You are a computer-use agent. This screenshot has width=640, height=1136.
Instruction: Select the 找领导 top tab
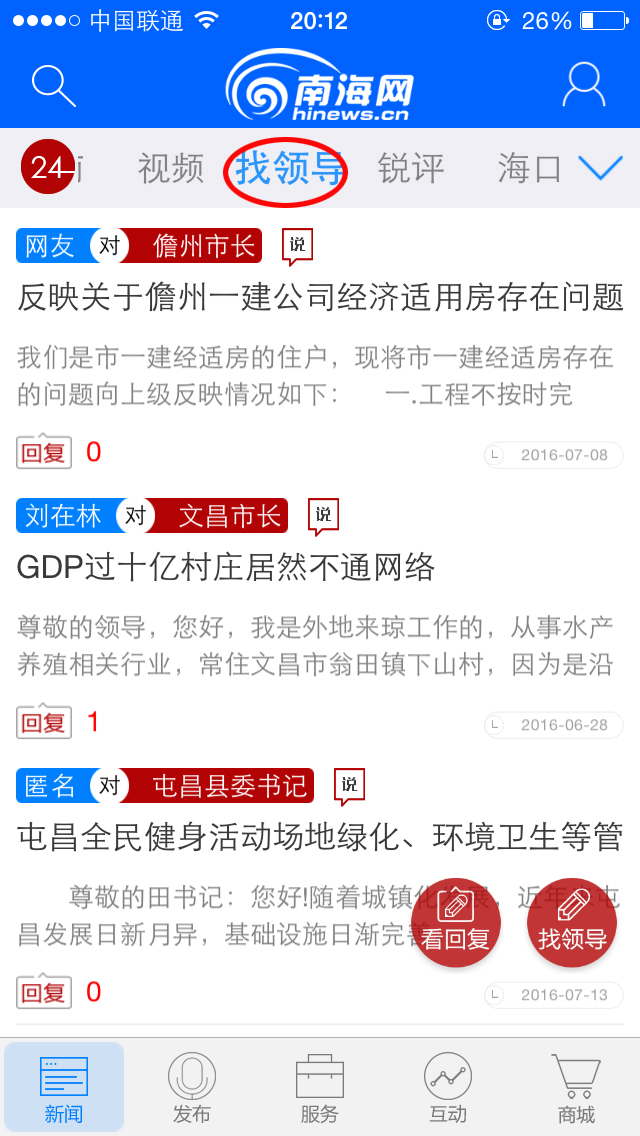coord(289,169)
